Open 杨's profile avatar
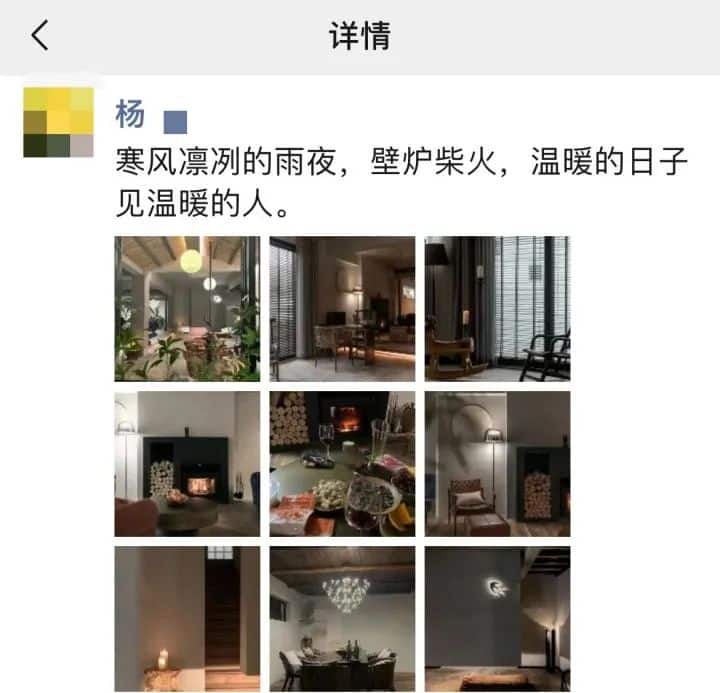 coord(58,123)
